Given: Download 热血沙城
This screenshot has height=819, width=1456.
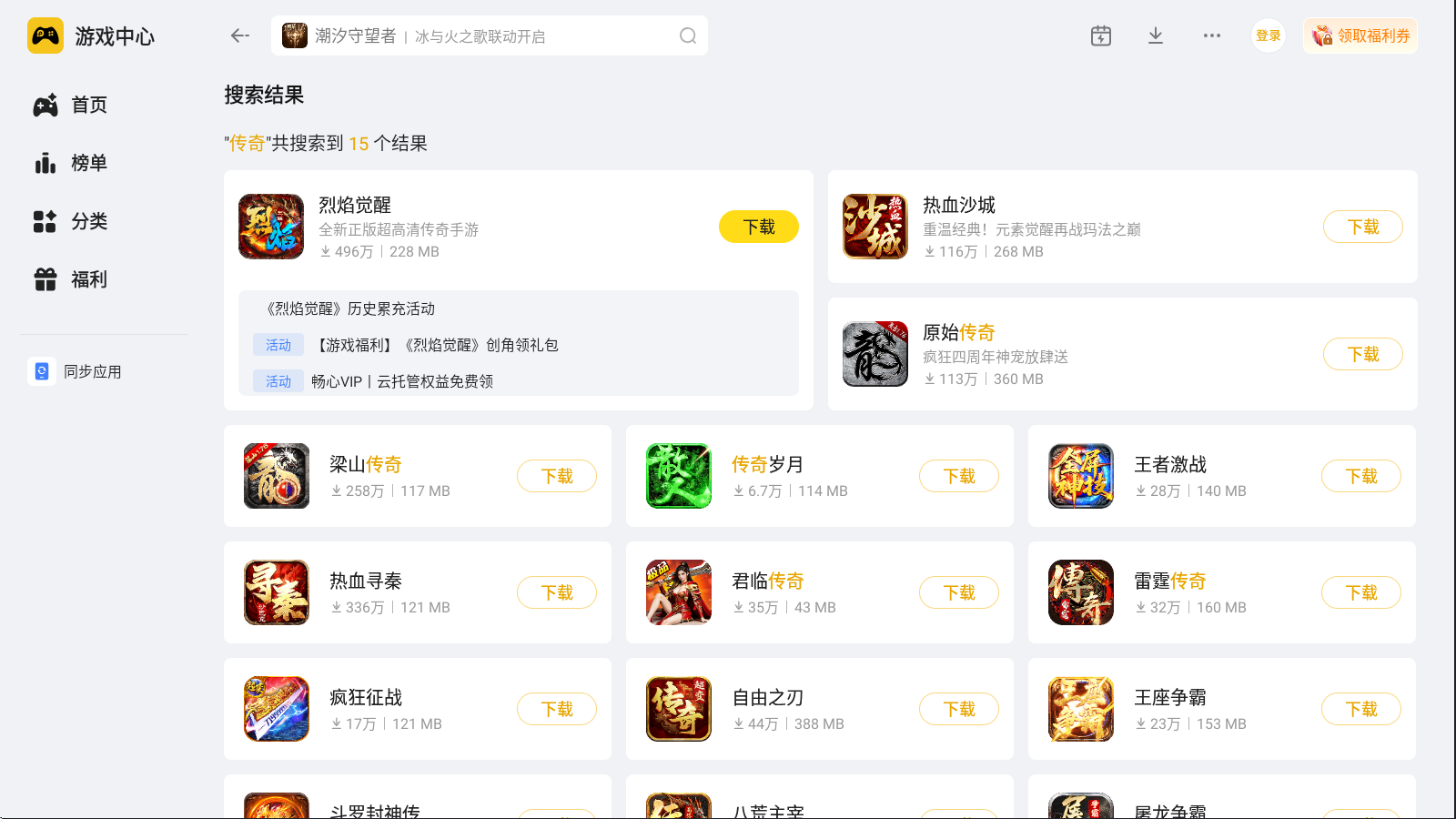Looking at the screenshot, I should pyautogui.click(x=1362, y=227).
